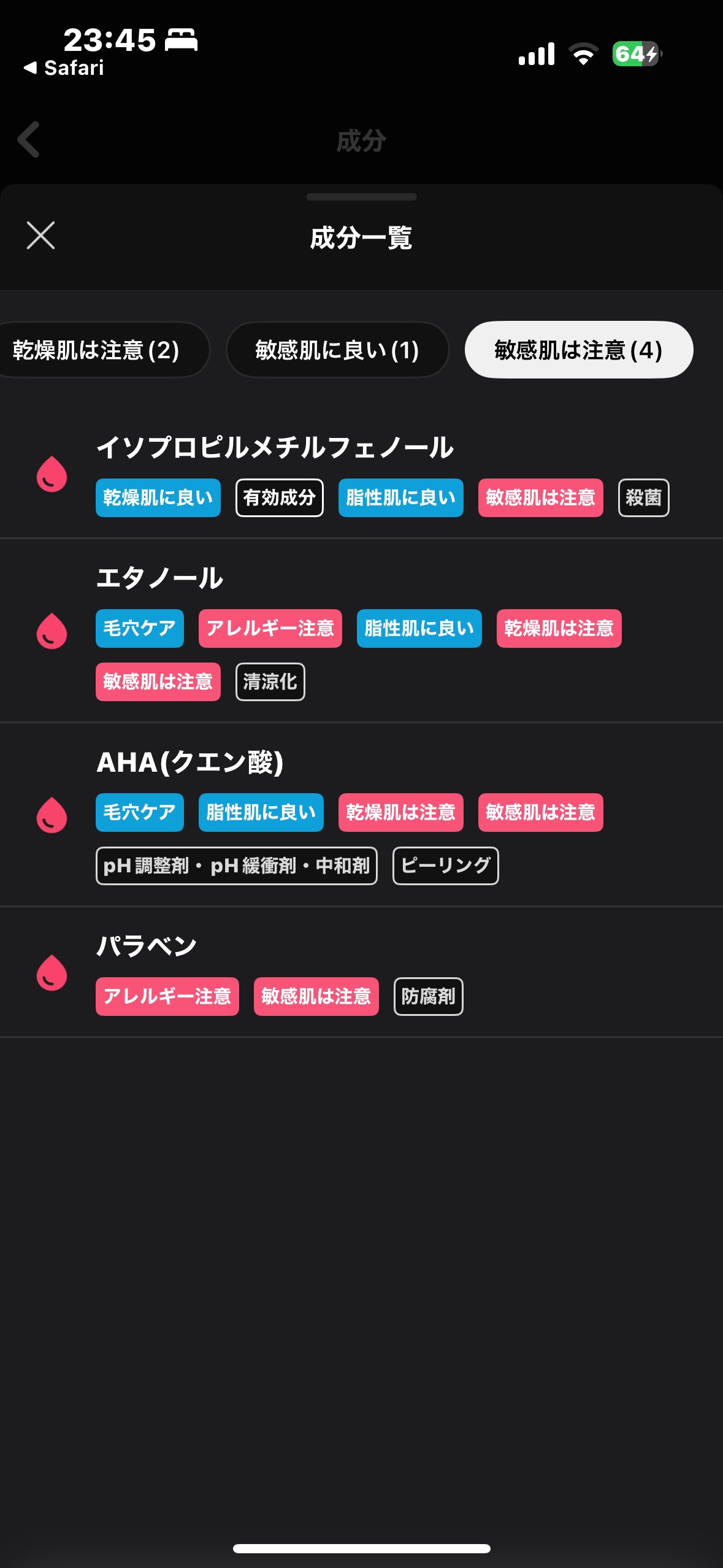Enable the 敏感肌に良い (1) filter

[x=338, y=349]
